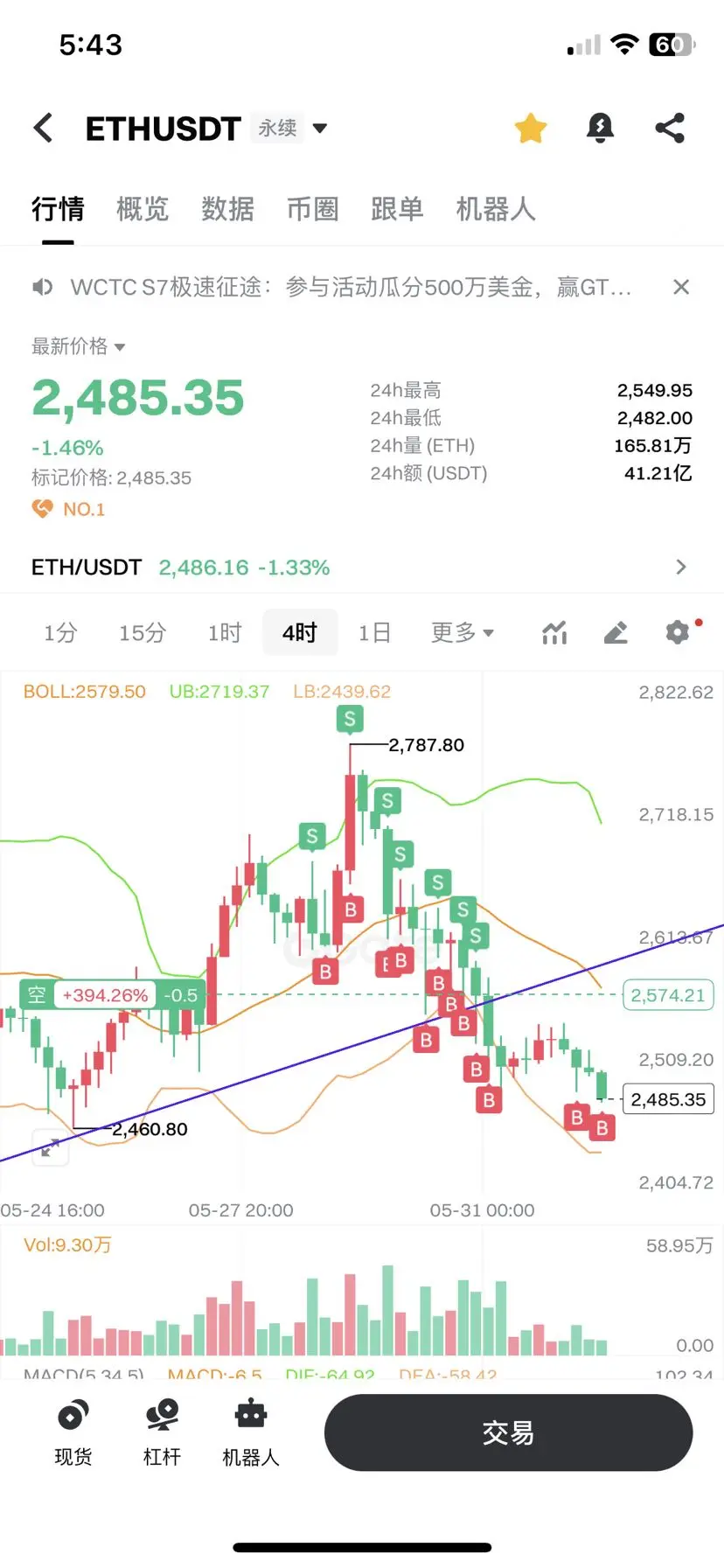The height and width of the screenshot is (1568, 724).
Task: Switch to the 概览 tab
Action: [x=143, y=209]
